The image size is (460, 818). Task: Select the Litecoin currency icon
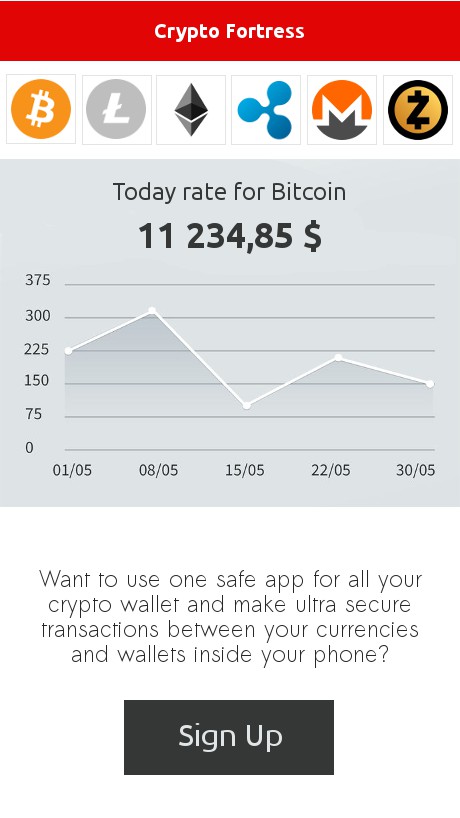(116, 110)
